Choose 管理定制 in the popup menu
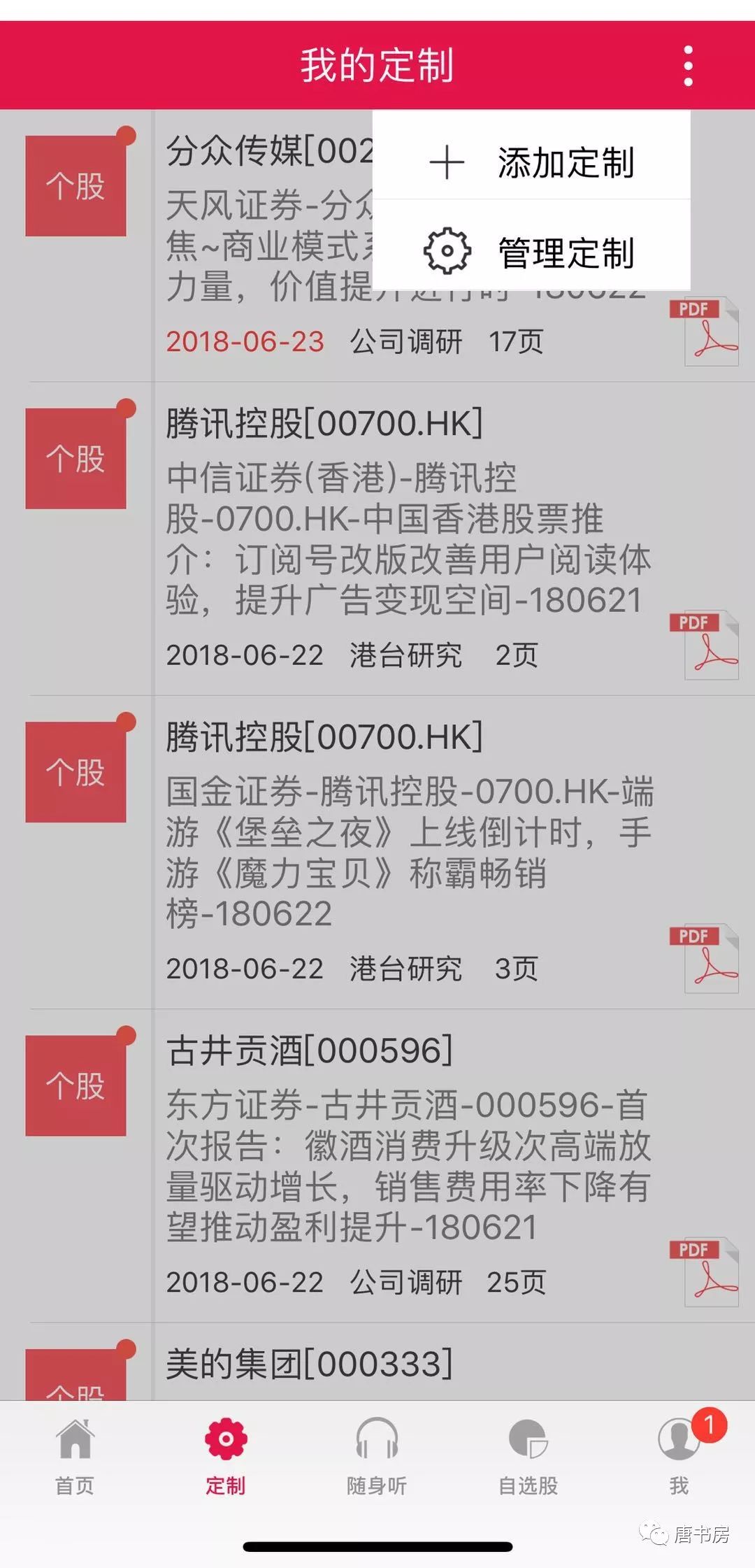The width and height of the screenshot is (755, 1568). [x=531, y=252]
